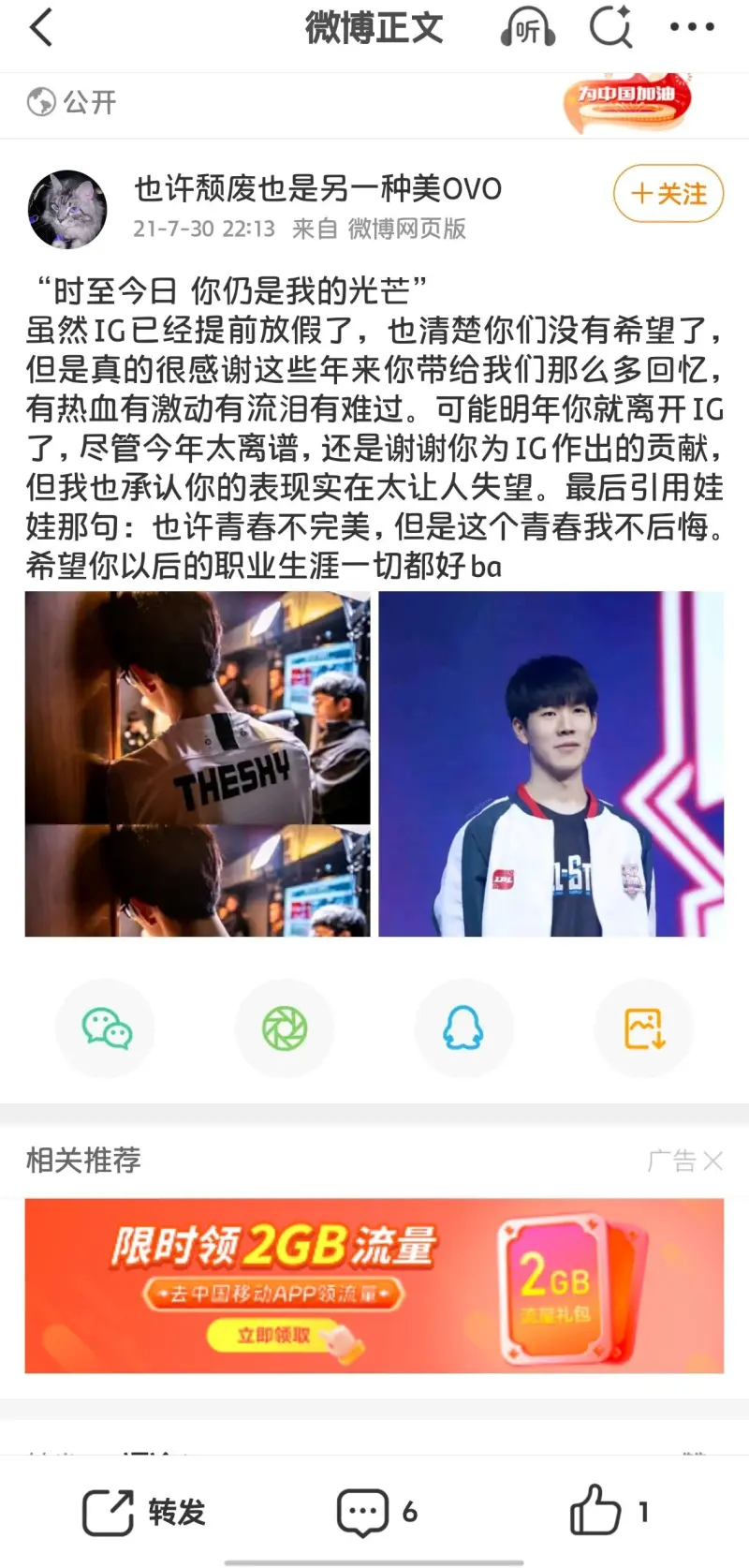Share the post to WeChat
Viewport: 749px width, 1568px height.
click(x=106, y=1028)
